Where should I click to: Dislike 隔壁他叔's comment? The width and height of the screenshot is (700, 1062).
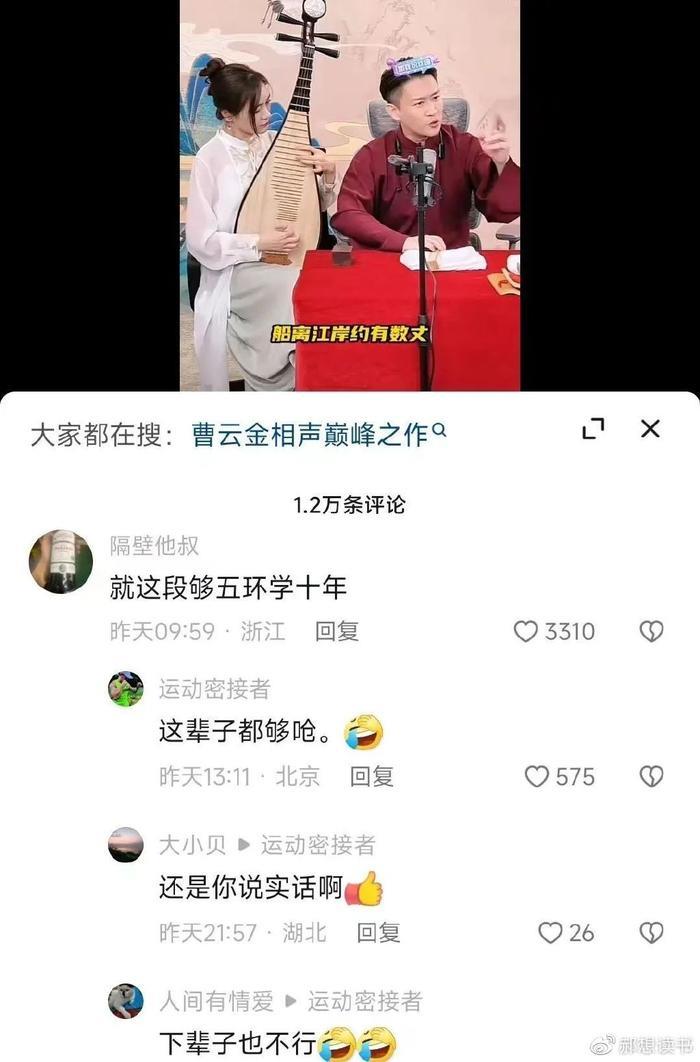[651, 631]
